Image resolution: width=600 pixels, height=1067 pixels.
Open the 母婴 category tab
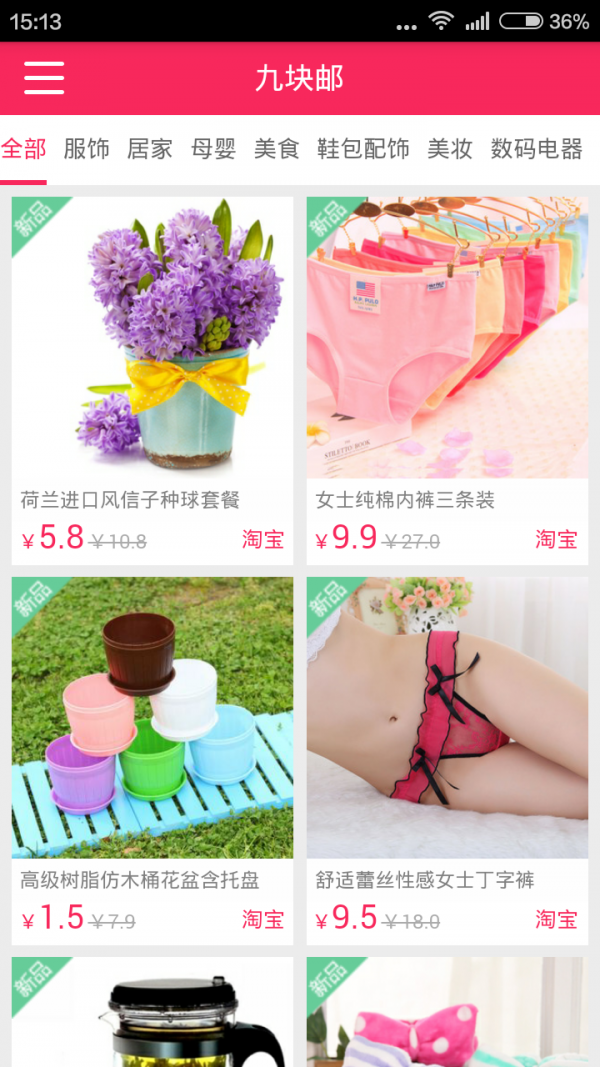[214, 150]
